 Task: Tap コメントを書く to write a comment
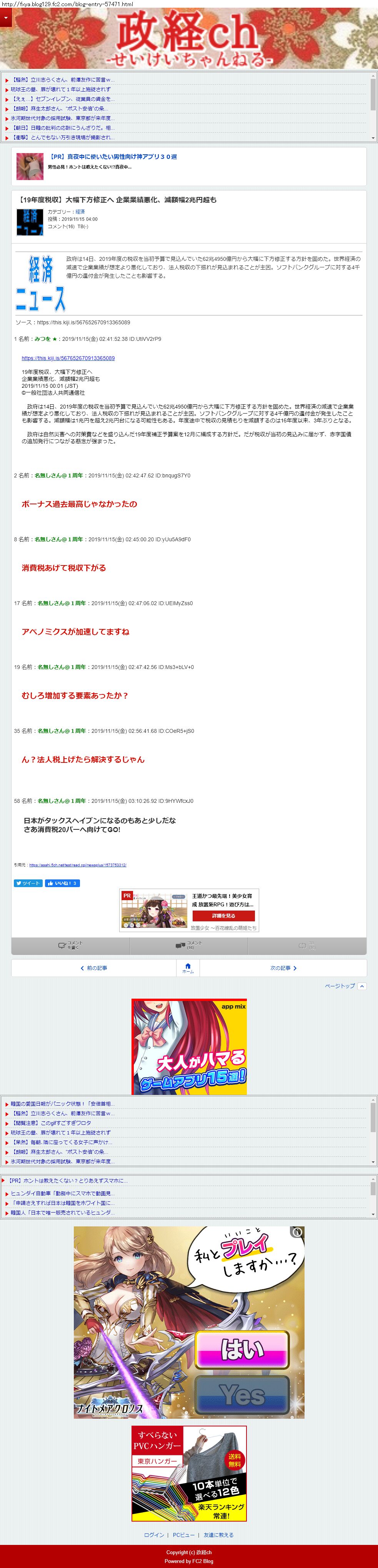click(70, 945)
